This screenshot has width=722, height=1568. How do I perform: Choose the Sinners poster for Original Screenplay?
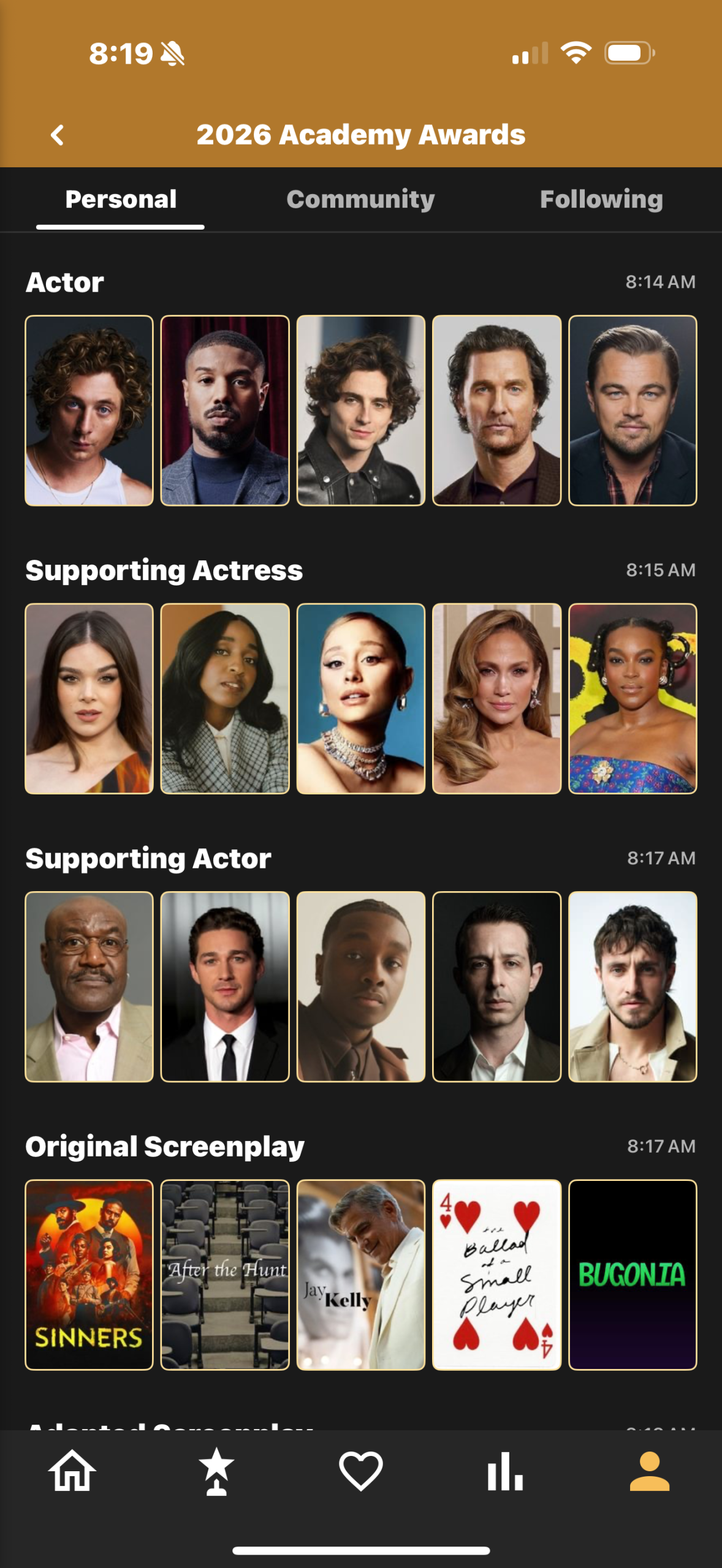[x=89, y=1273]
